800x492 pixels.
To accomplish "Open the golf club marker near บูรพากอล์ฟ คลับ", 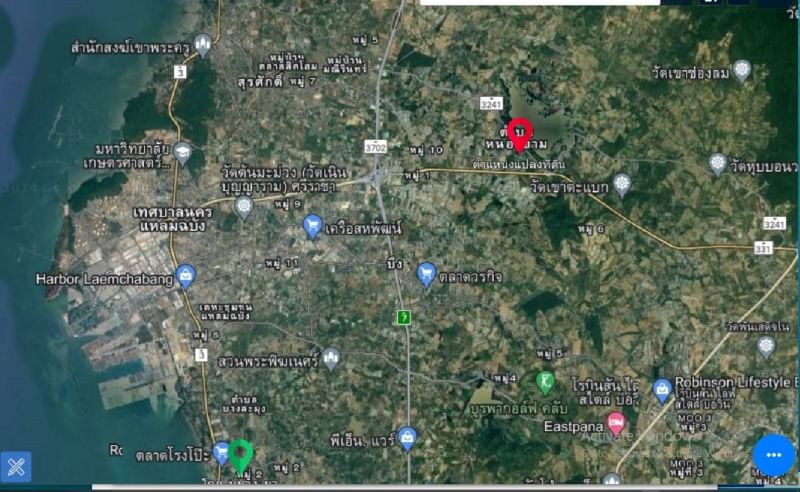I will (x=545, y=381).
